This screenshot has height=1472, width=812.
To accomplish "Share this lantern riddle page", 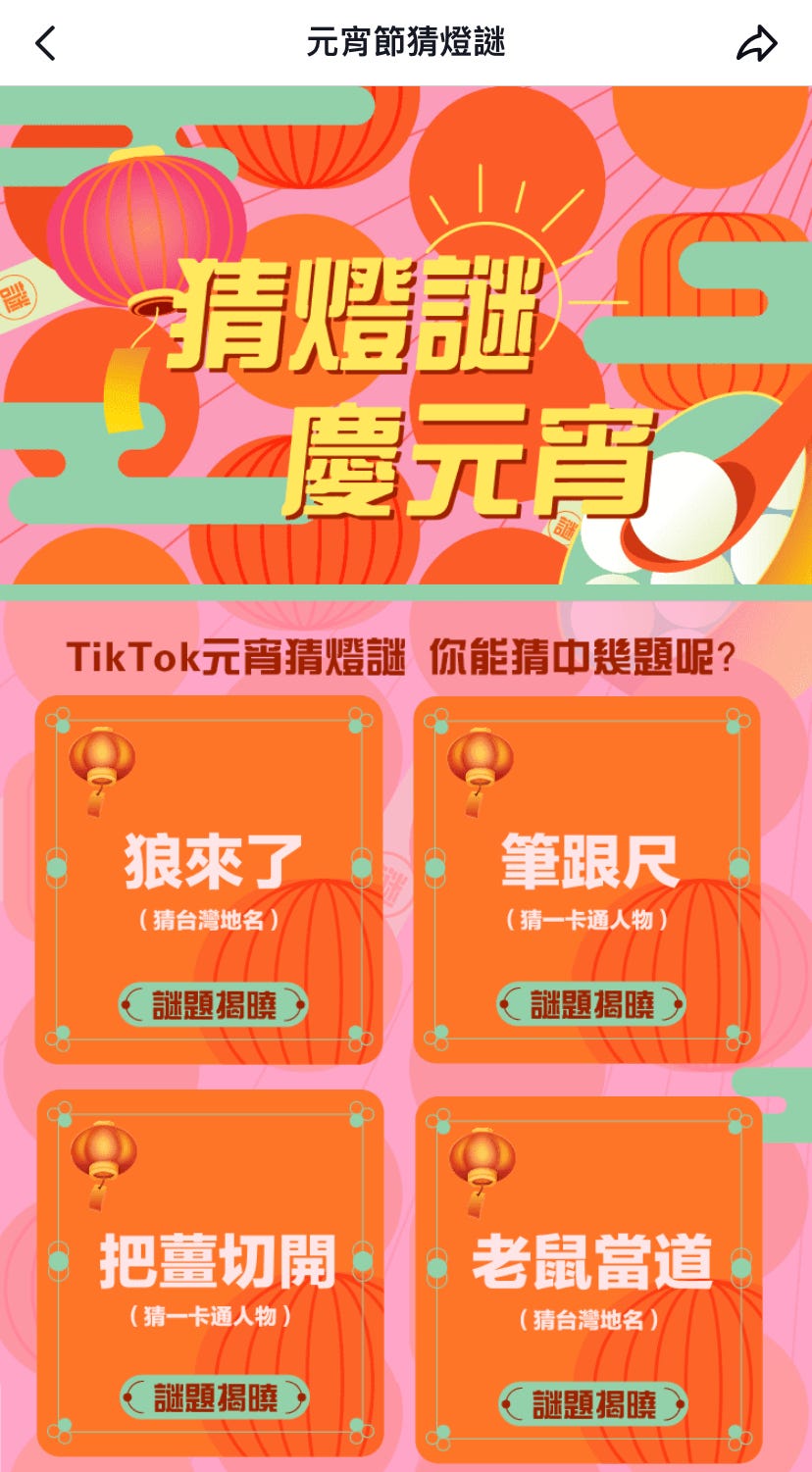I will 756,43.
